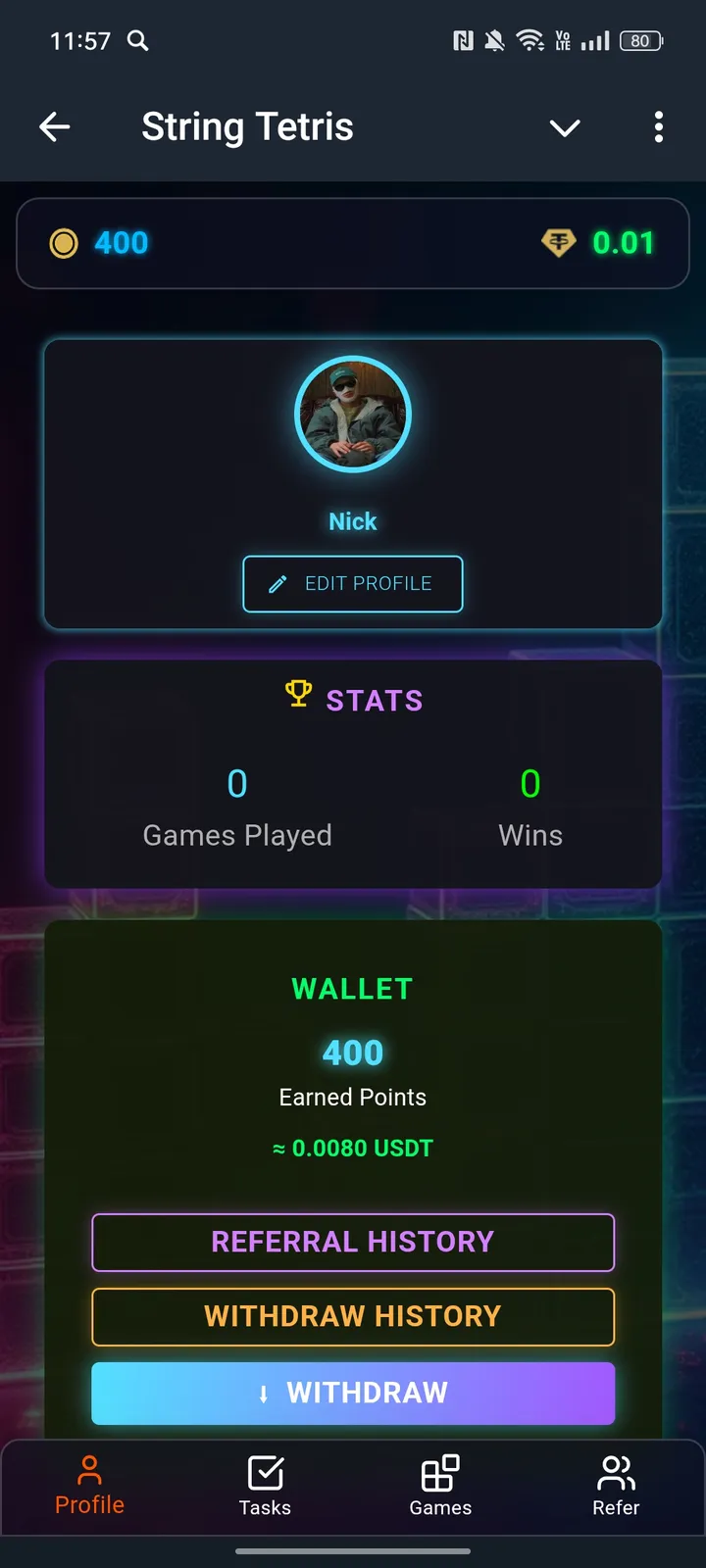Go back using the arrow icon

[x=55, y=126]
